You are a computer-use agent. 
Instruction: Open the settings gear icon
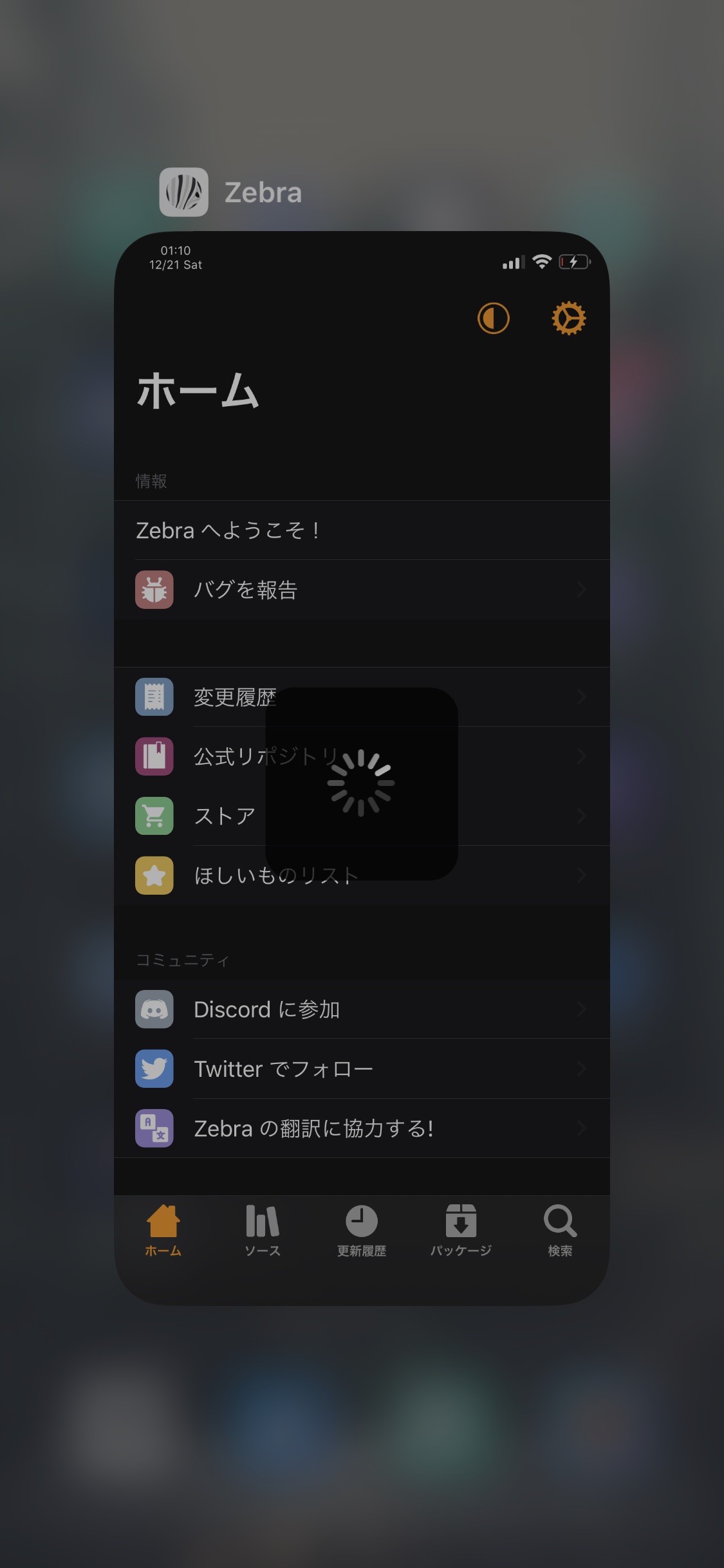569,319
